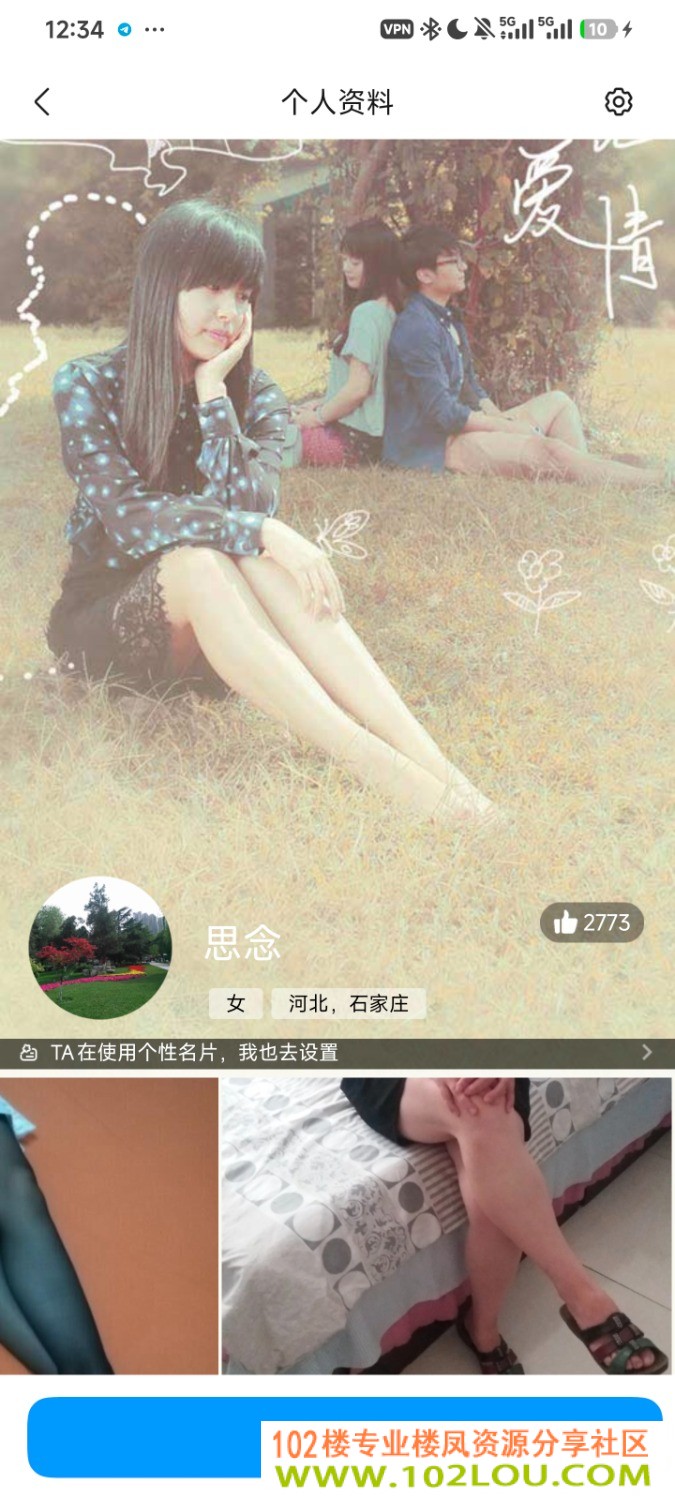Viewport: 675px width, 1500px height.
Task: Like the profile via the 2773 thumbs-up
Action: (592, 923)
